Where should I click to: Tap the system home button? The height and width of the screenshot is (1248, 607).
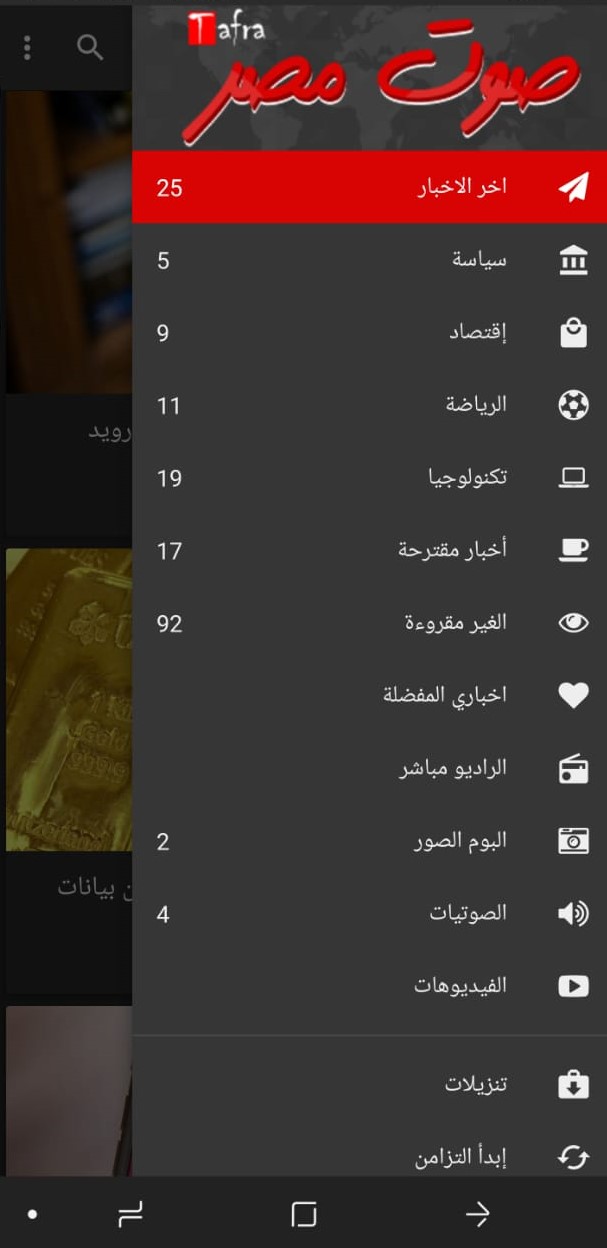[304, 1214]
